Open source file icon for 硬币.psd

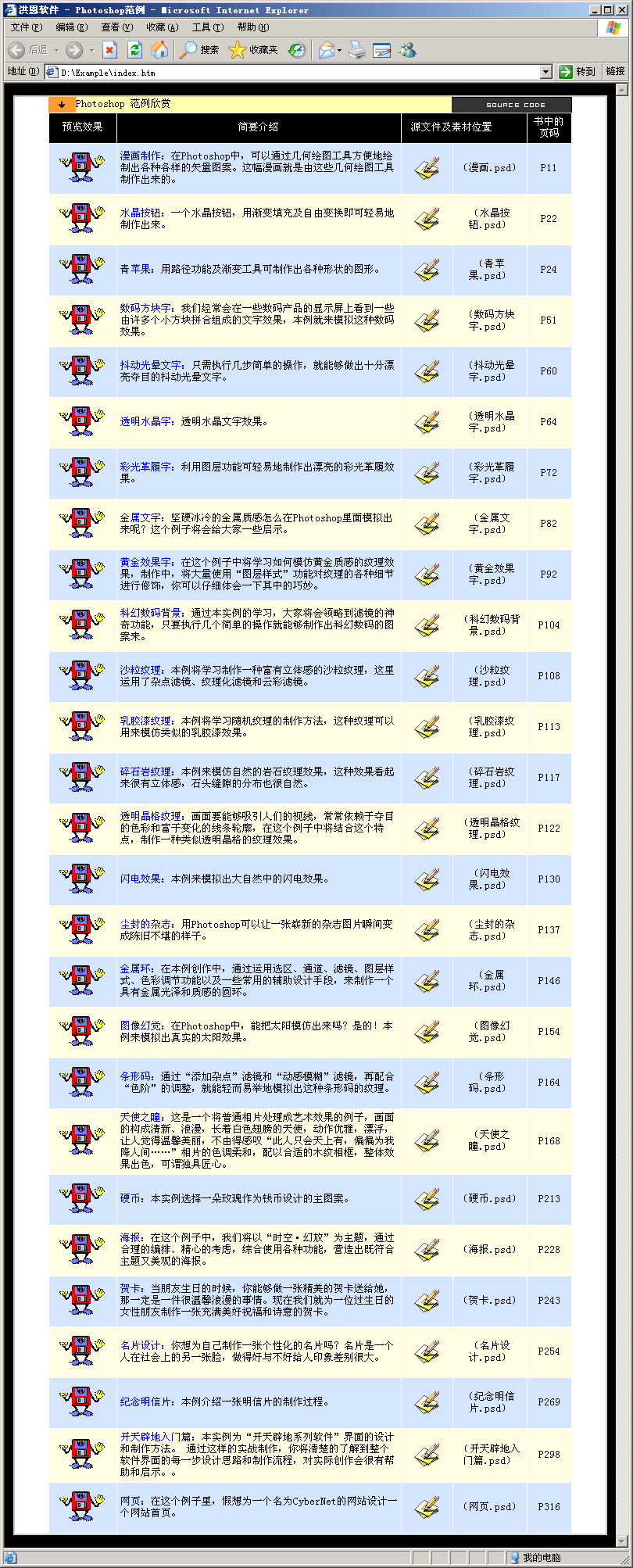coord(427,1199)
